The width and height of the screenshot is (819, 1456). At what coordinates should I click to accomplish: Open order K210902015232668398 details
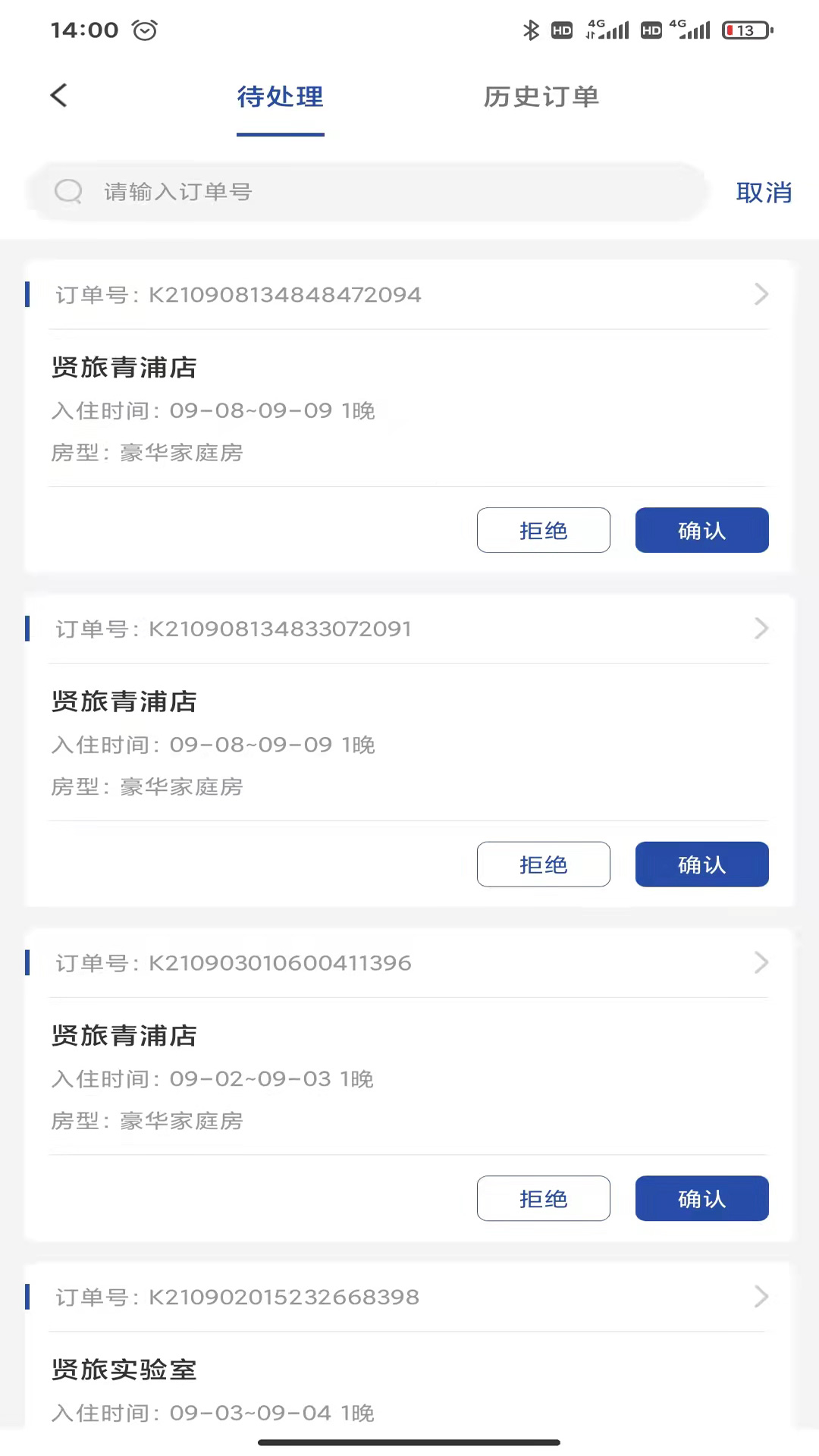tap(409, 1297)
